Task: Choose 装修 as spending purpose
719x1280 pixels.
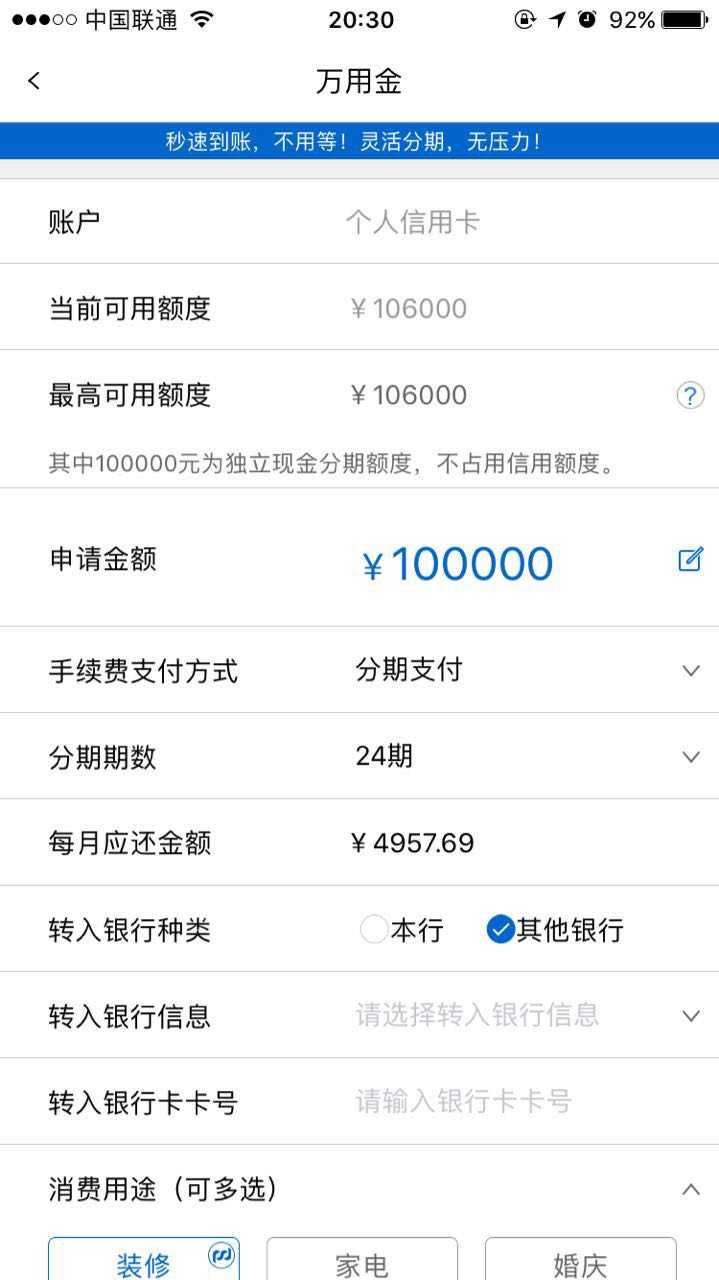Action: tap(144, 1260)
